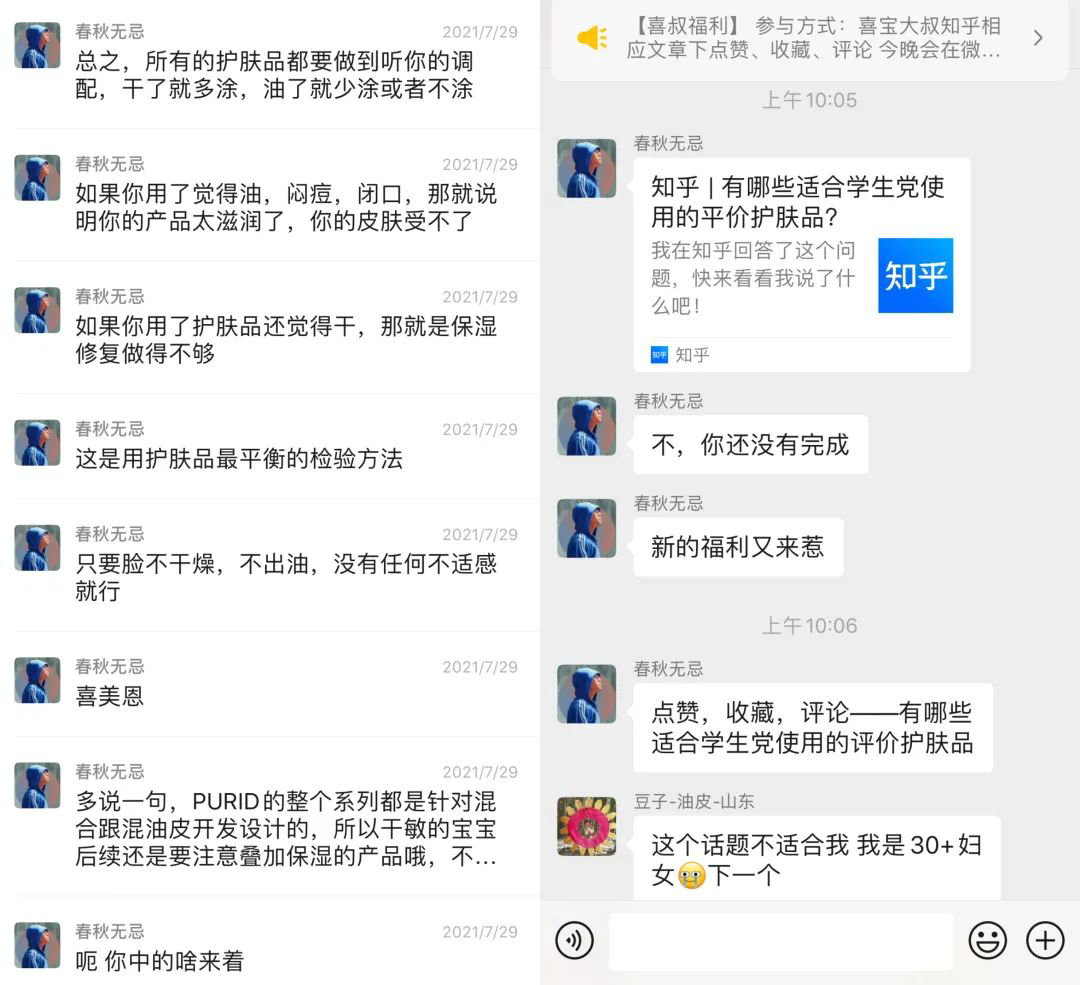Open the 喜叔福利 group announcement banner
Viewport: 1080px width, 985px height.
point(808,38)
